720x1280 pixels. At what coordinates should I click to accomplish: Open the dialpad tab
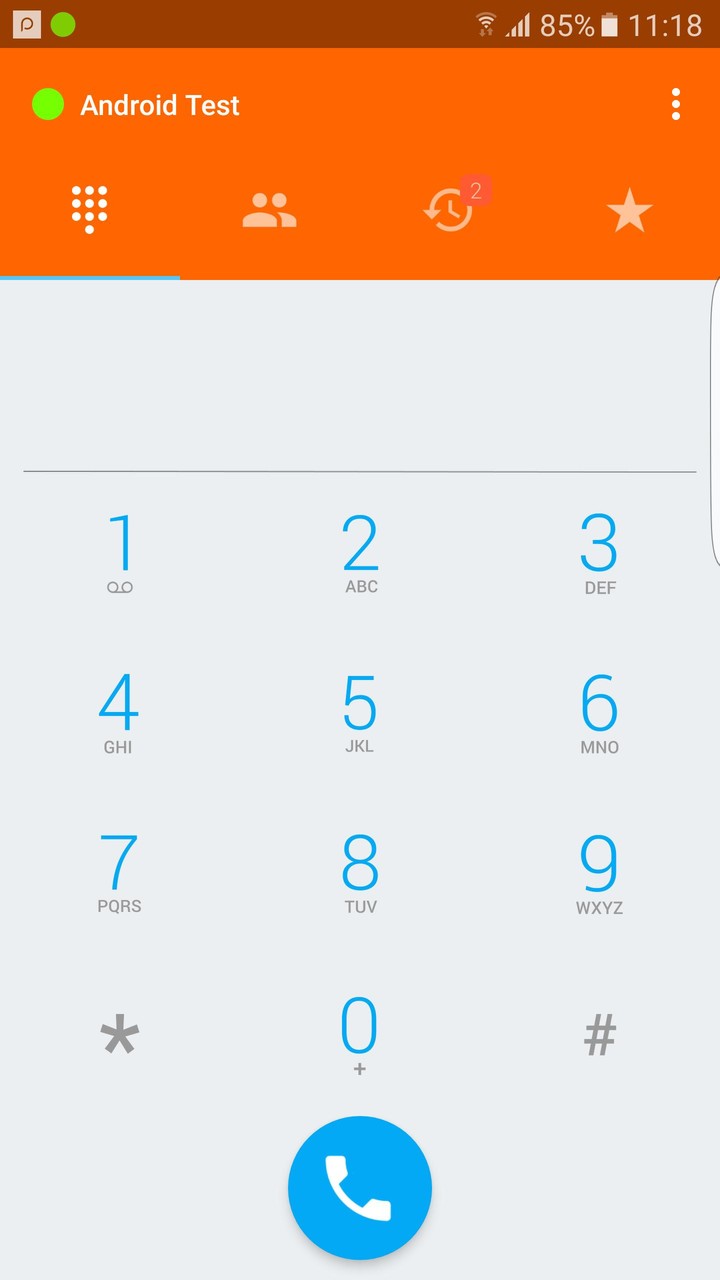(x=90, y=208)
